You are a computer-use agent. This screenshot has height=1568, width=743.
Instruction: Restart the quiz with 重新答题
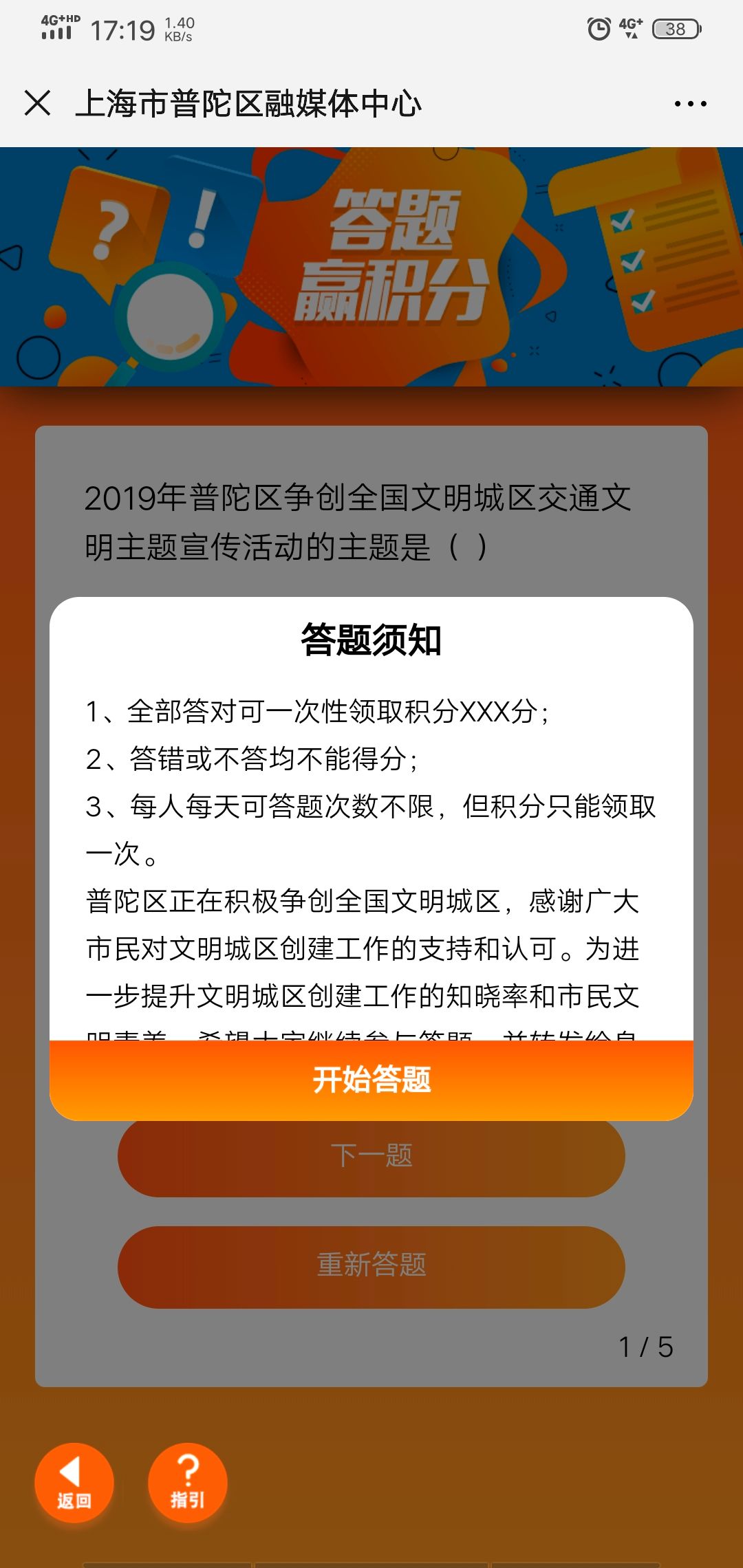tap(371, 1266)
